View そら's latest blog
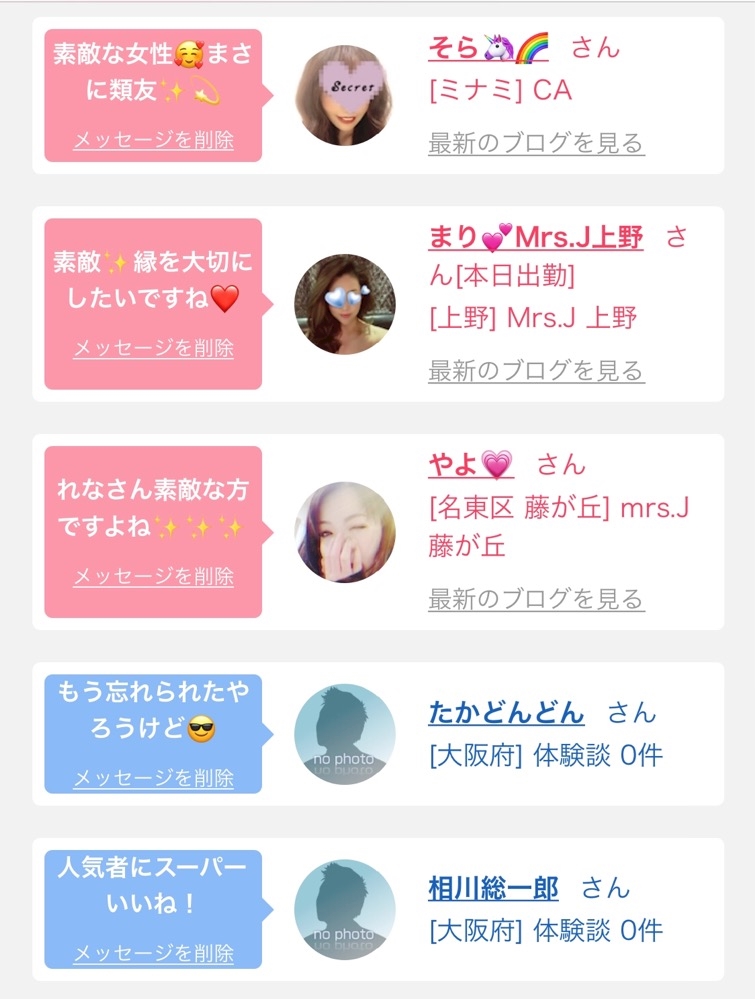 [536, 144]
